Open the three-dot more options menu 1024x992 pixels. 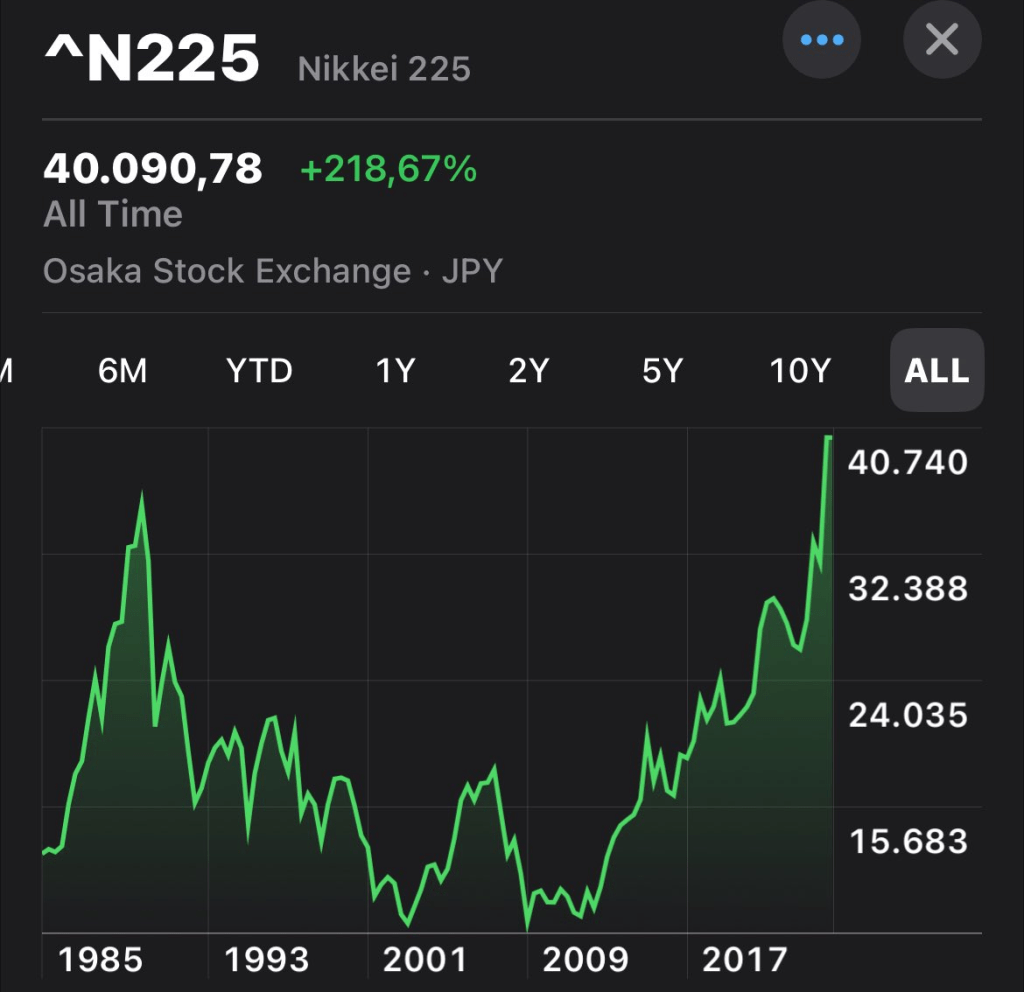coord(822,41)
